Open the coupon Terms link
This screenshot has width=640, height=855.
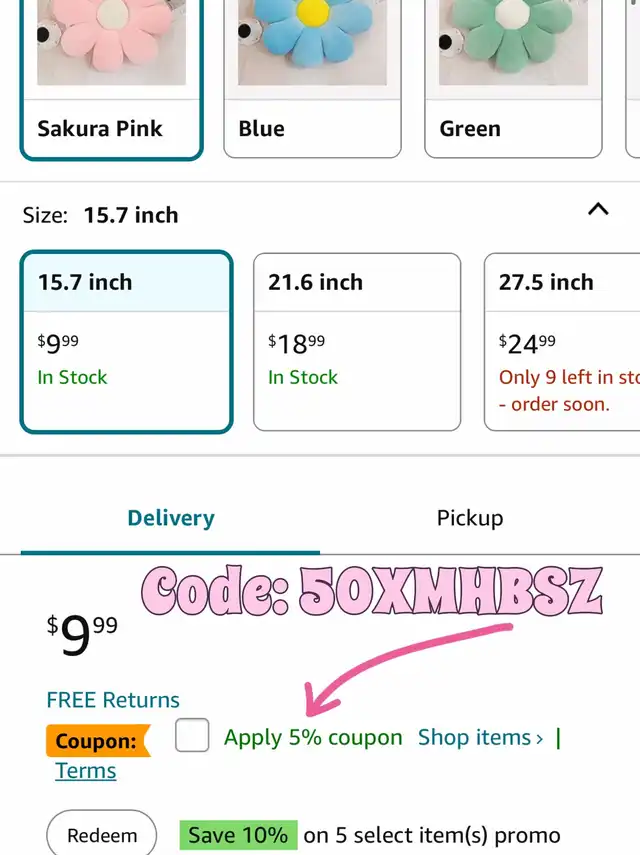coord(86,771)
